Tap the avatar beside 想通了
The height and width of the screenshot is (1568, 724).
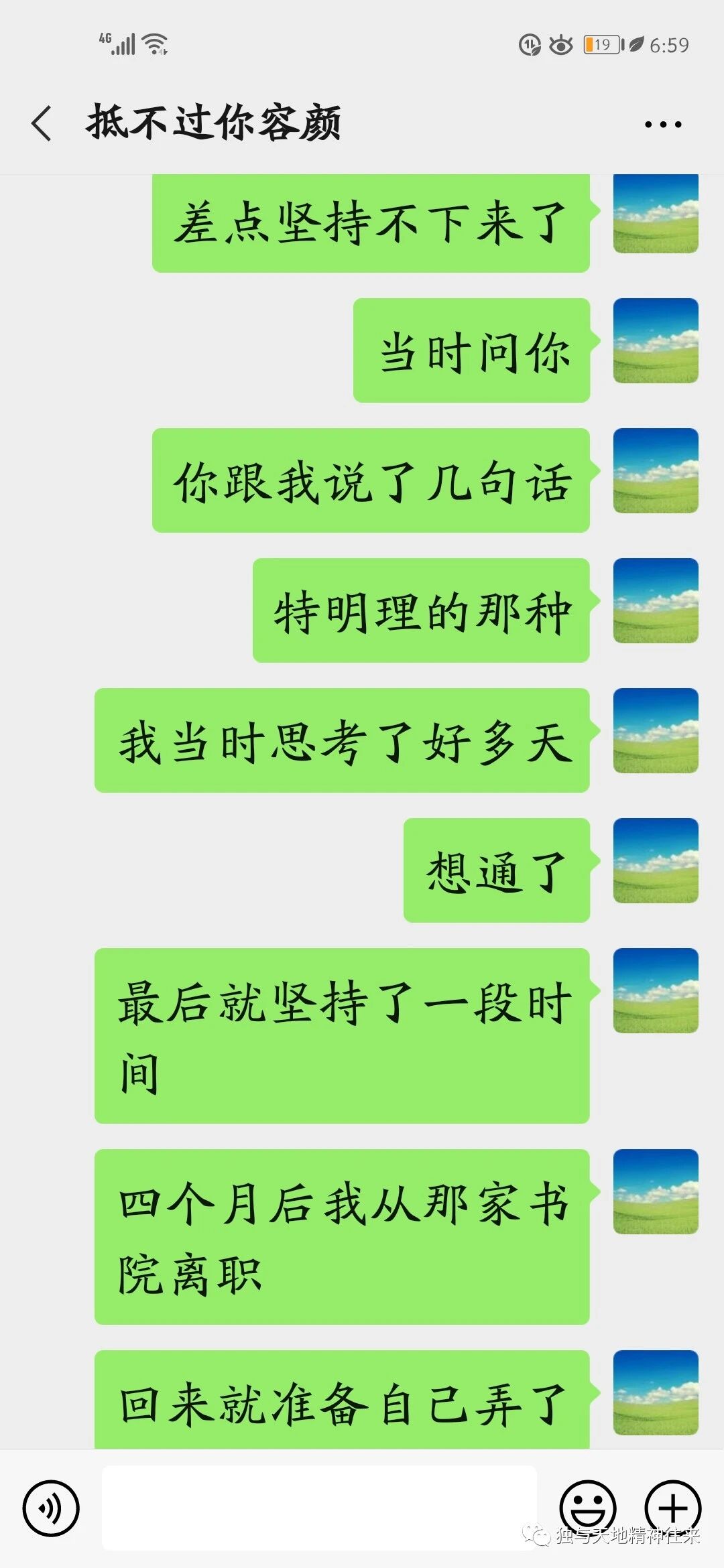click(x=656, y=861)
